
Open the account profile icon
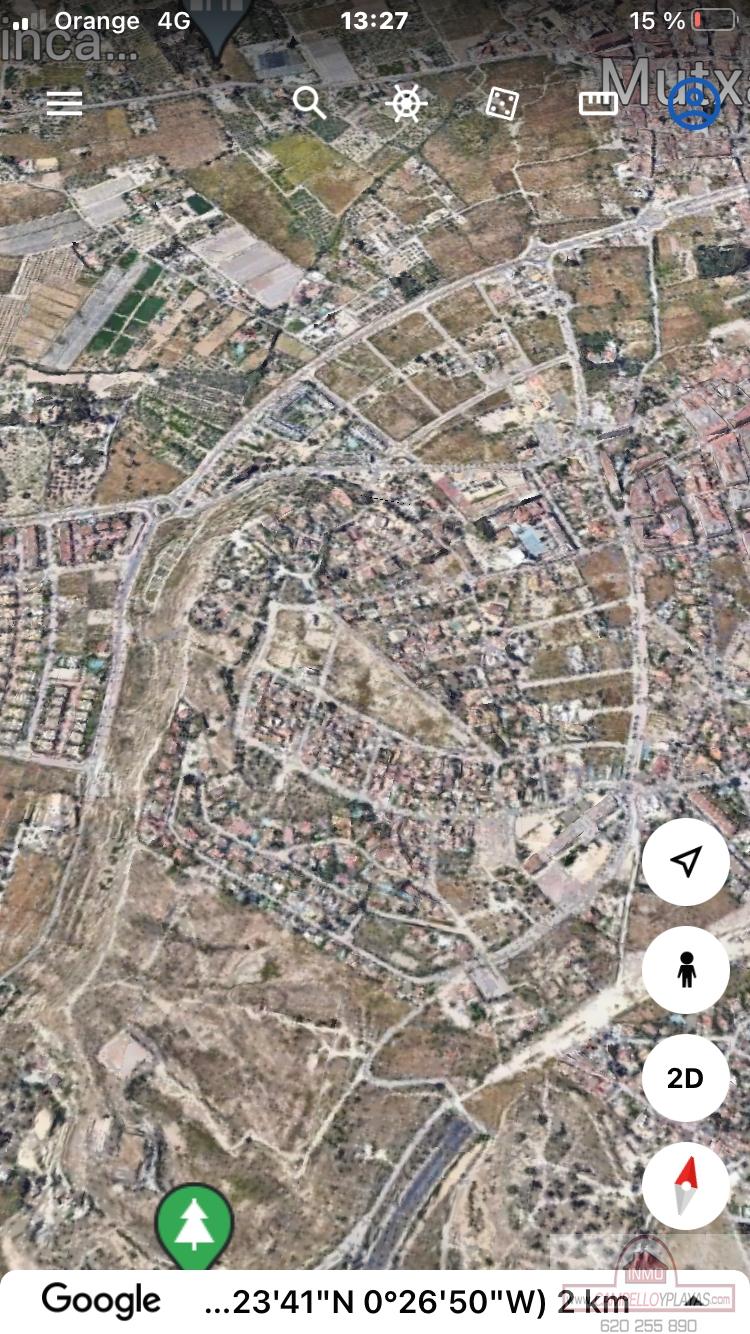click(x=694, y=103)
